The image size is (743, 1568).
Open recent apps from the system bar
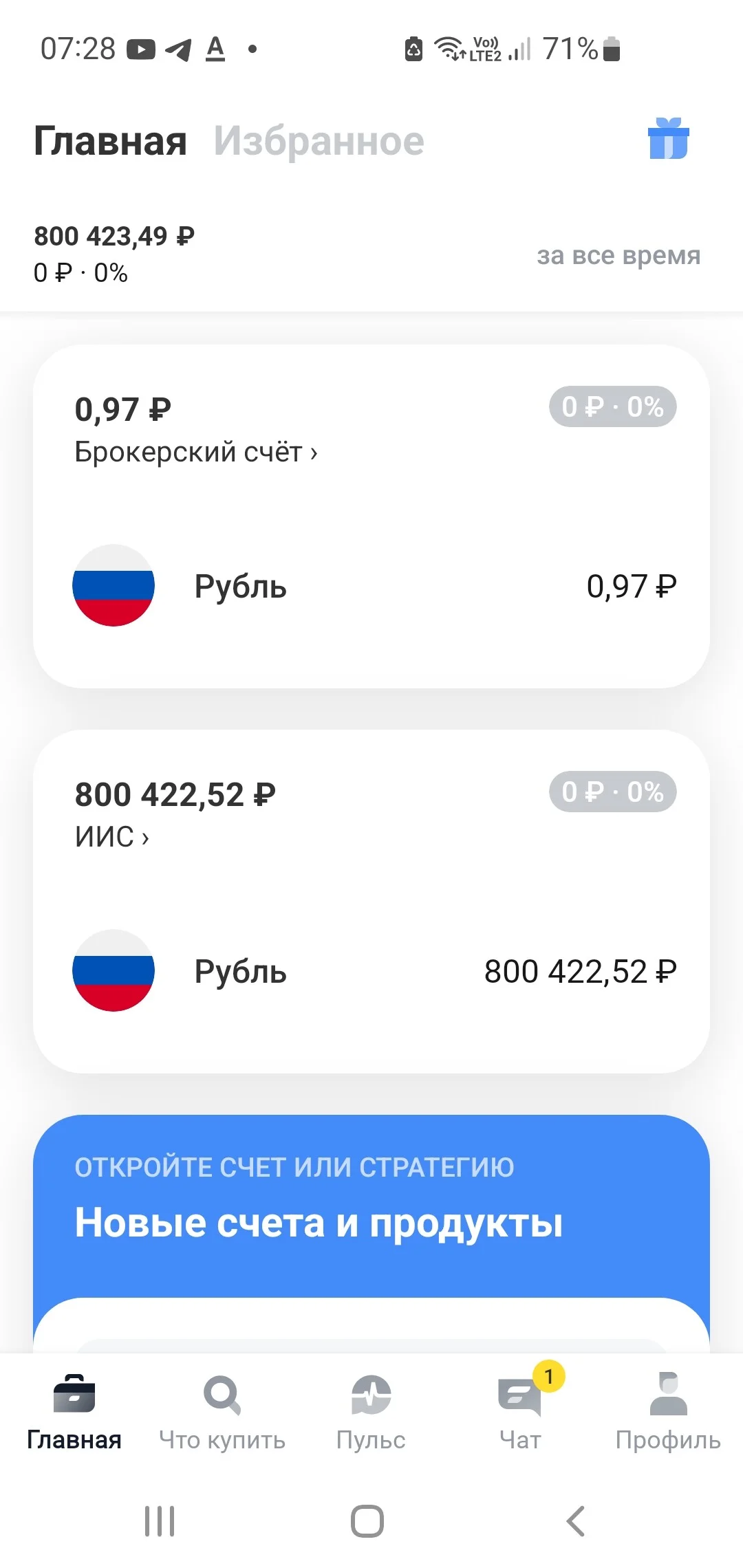click(160, 1521)
